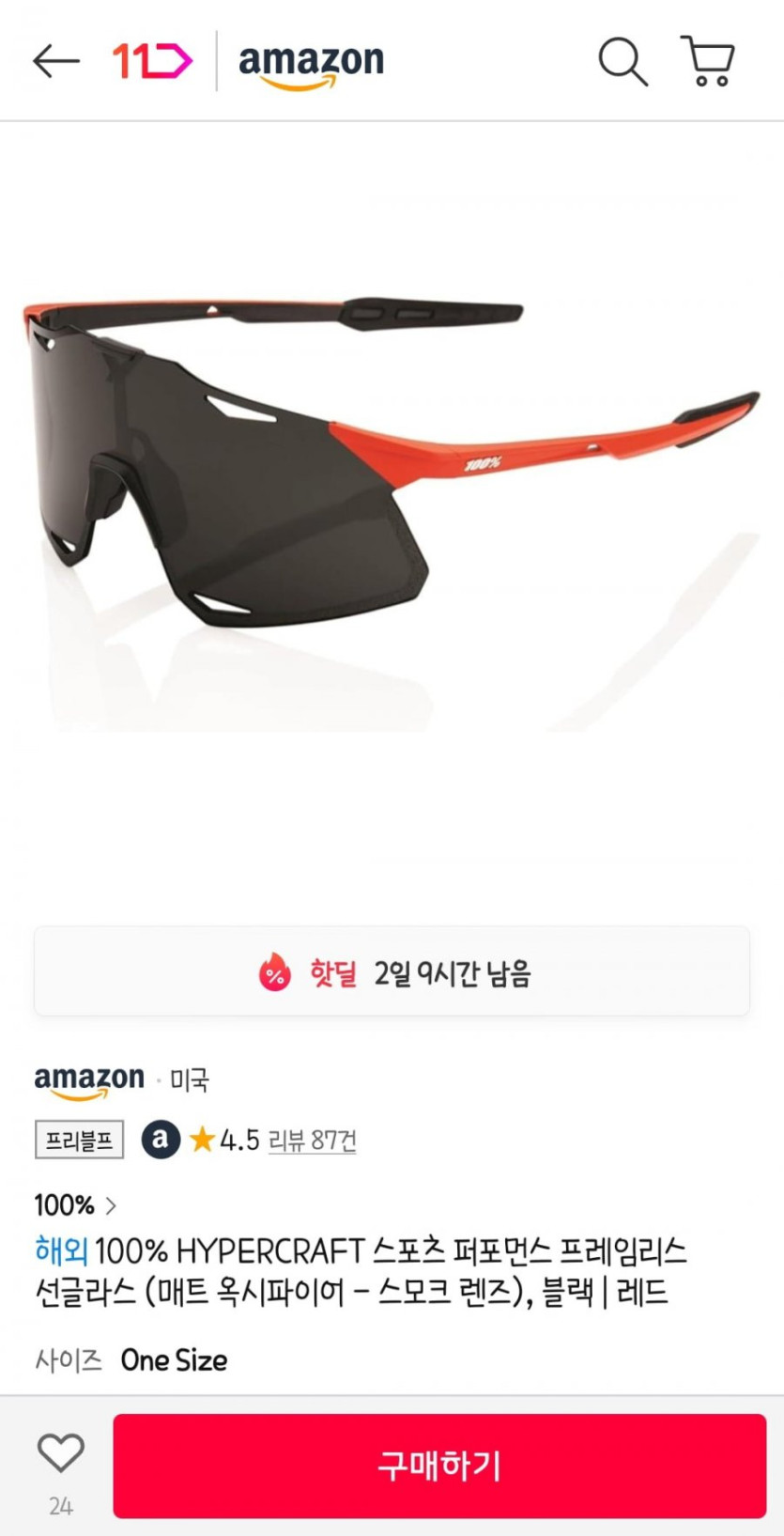Open the Amazon store logo in header
The width and height of the screenshot is (784, 1536).
[311, 64]
